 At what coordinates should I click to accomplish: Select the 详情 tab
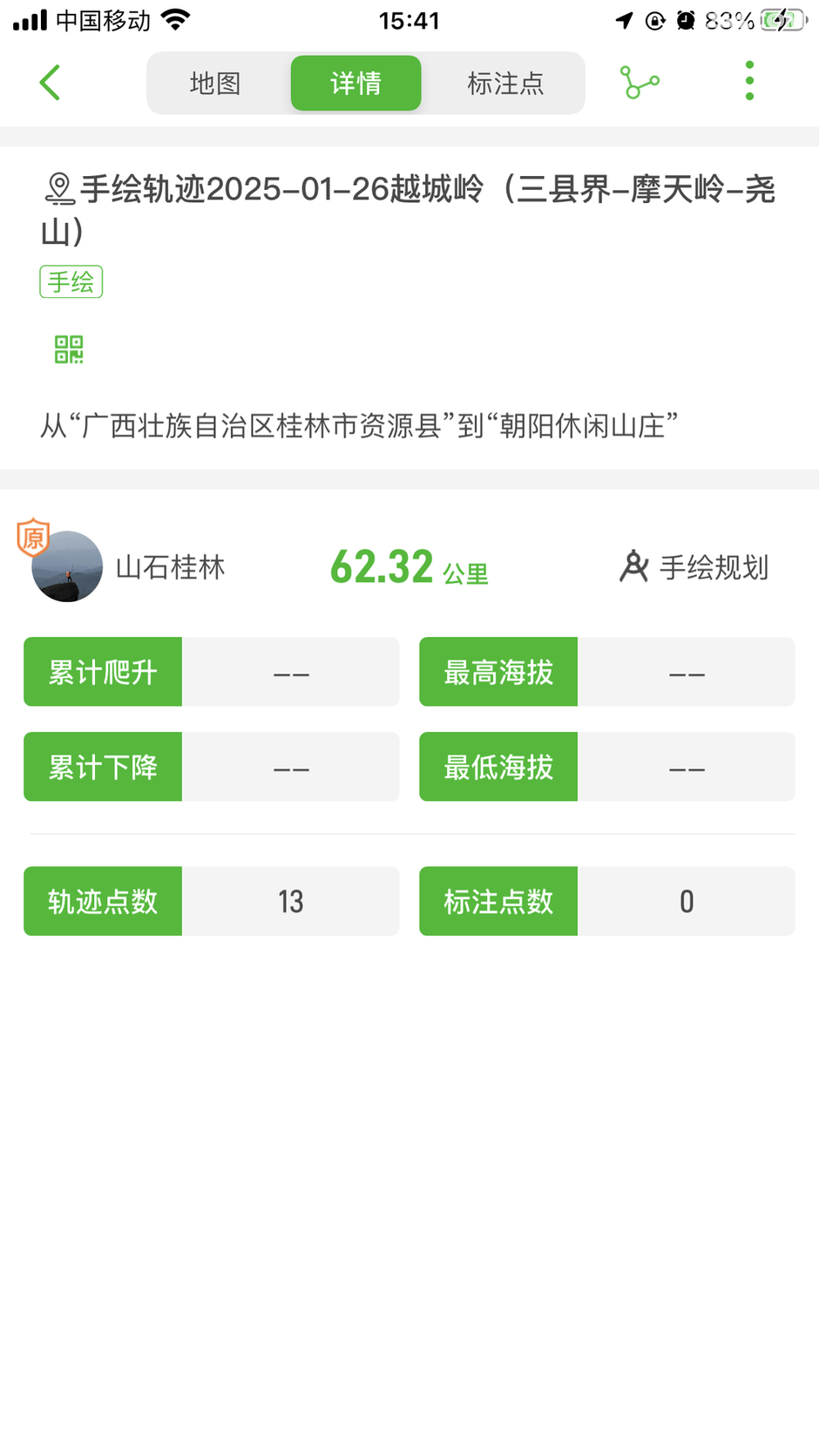(355, 84)
